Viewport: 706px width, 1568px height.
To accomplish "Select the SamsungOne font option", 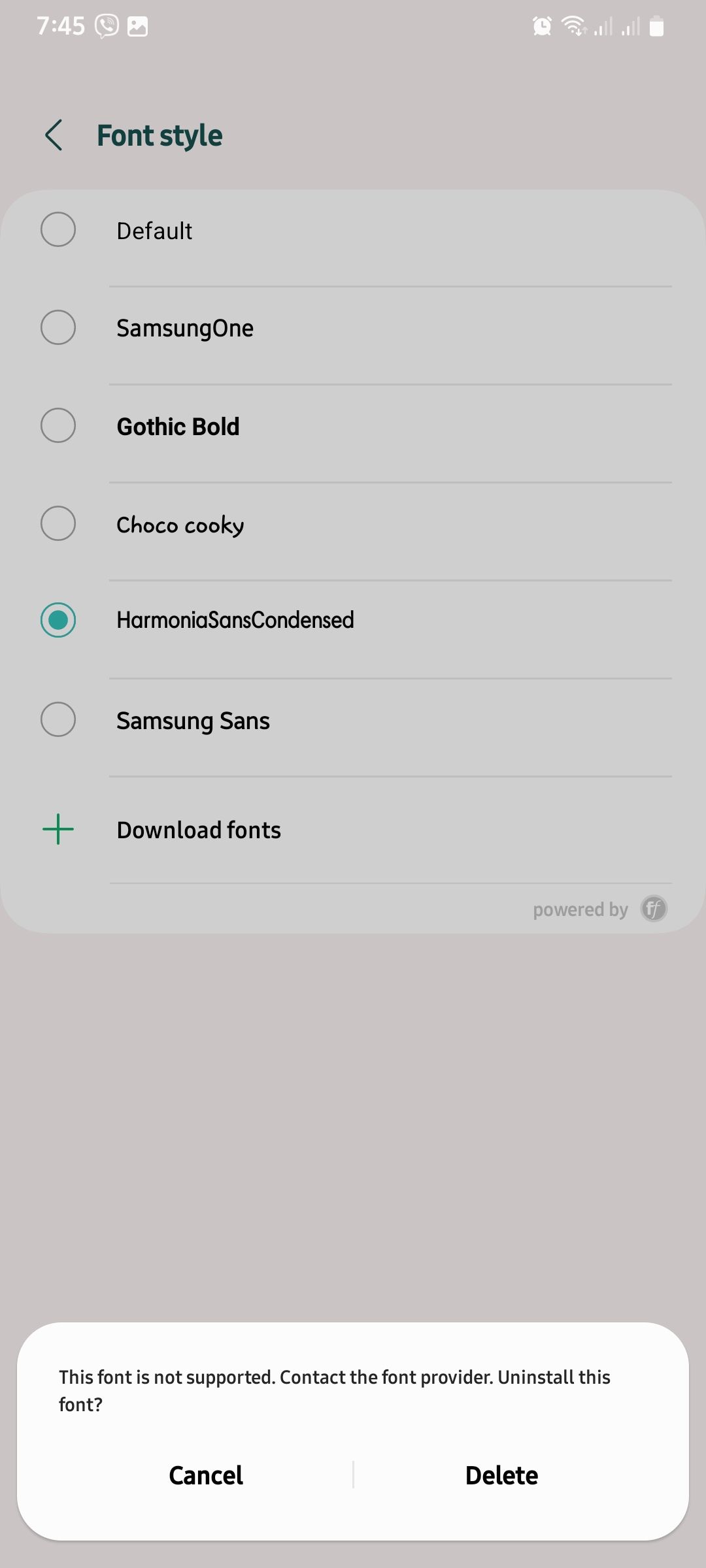I will point(58,328).
